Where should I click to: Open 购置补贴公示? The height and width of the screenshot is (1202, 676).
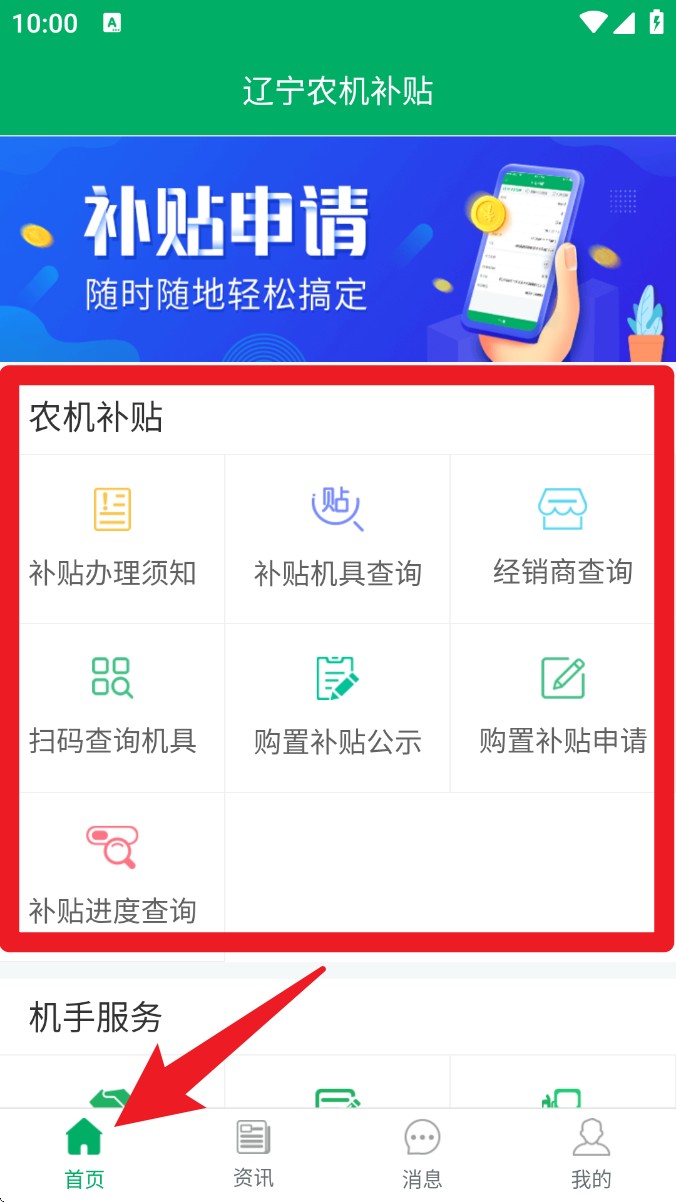click(x=337, y=706)
